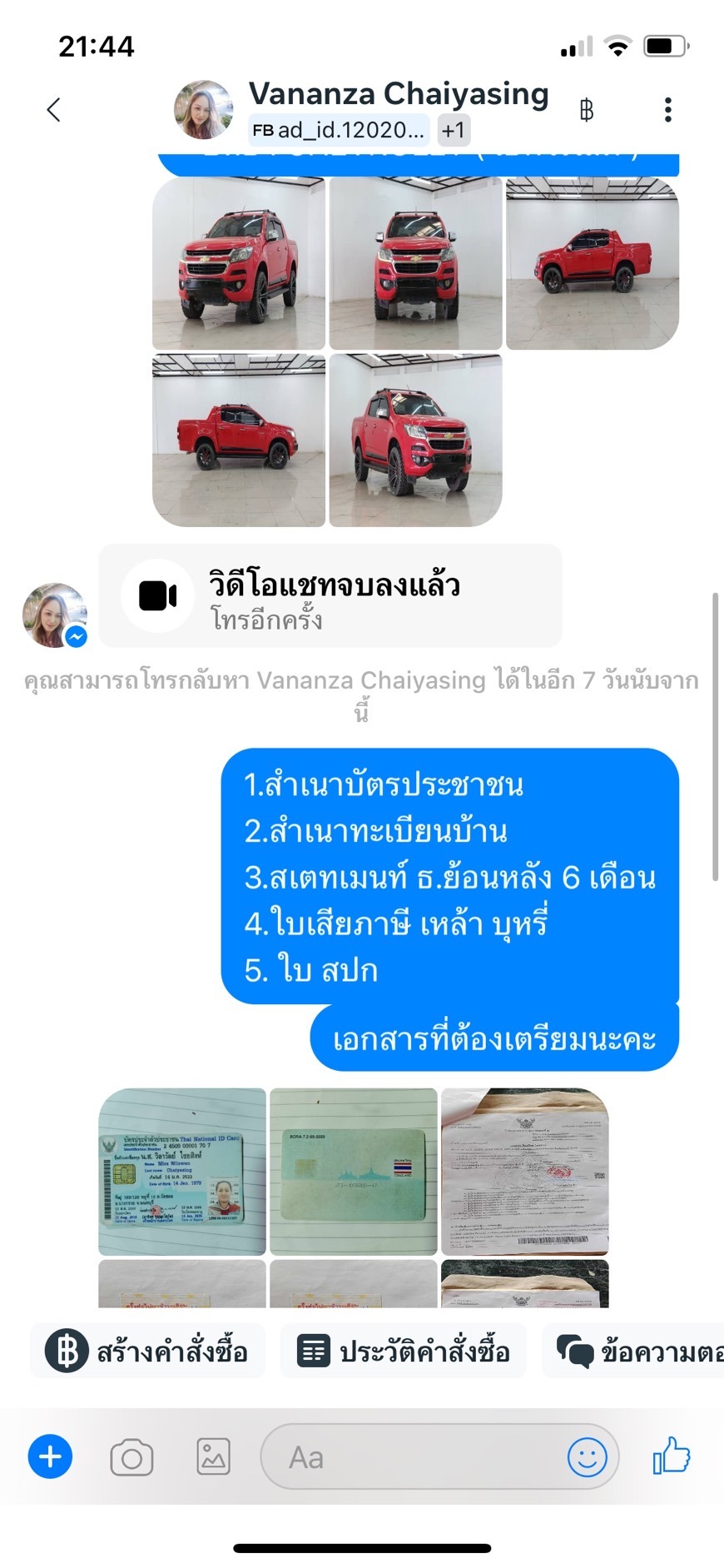
Task: Tap สร้างคำสั่งซื้อ to create an order
Action: coord(147,1351)
